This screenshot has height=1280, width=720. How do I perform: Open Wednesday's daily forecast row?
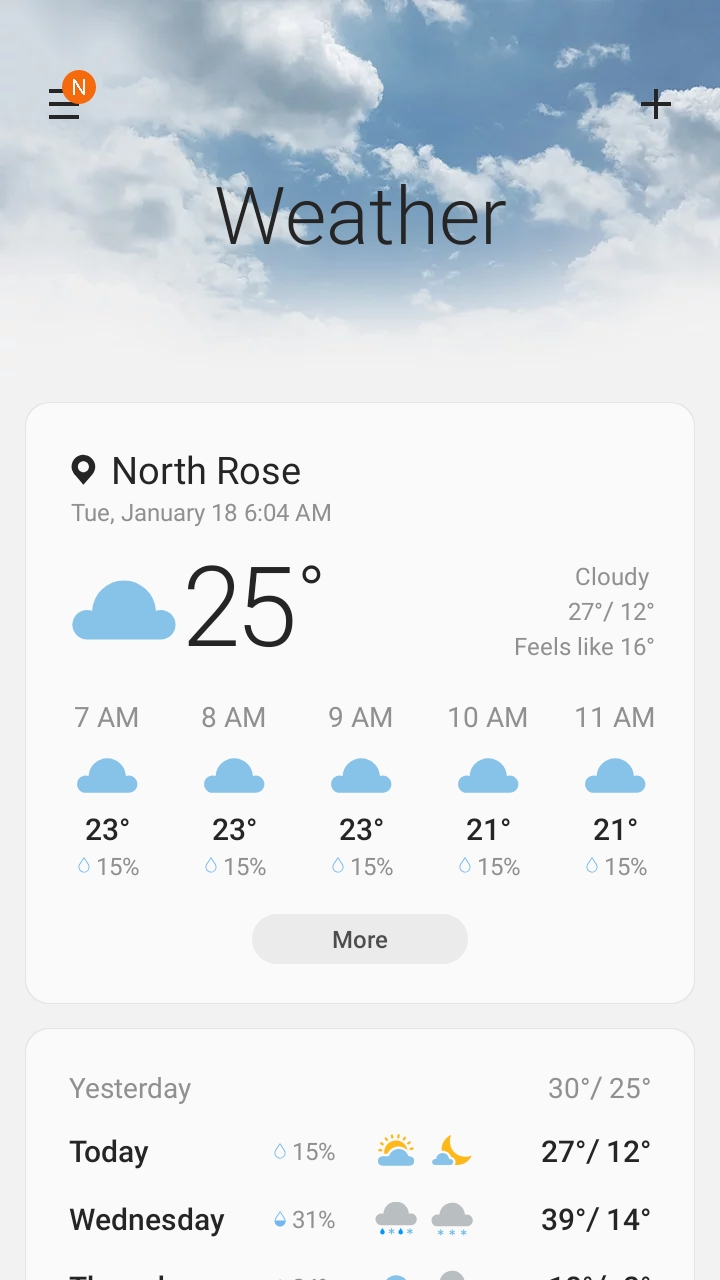(x=360, y=1219)
